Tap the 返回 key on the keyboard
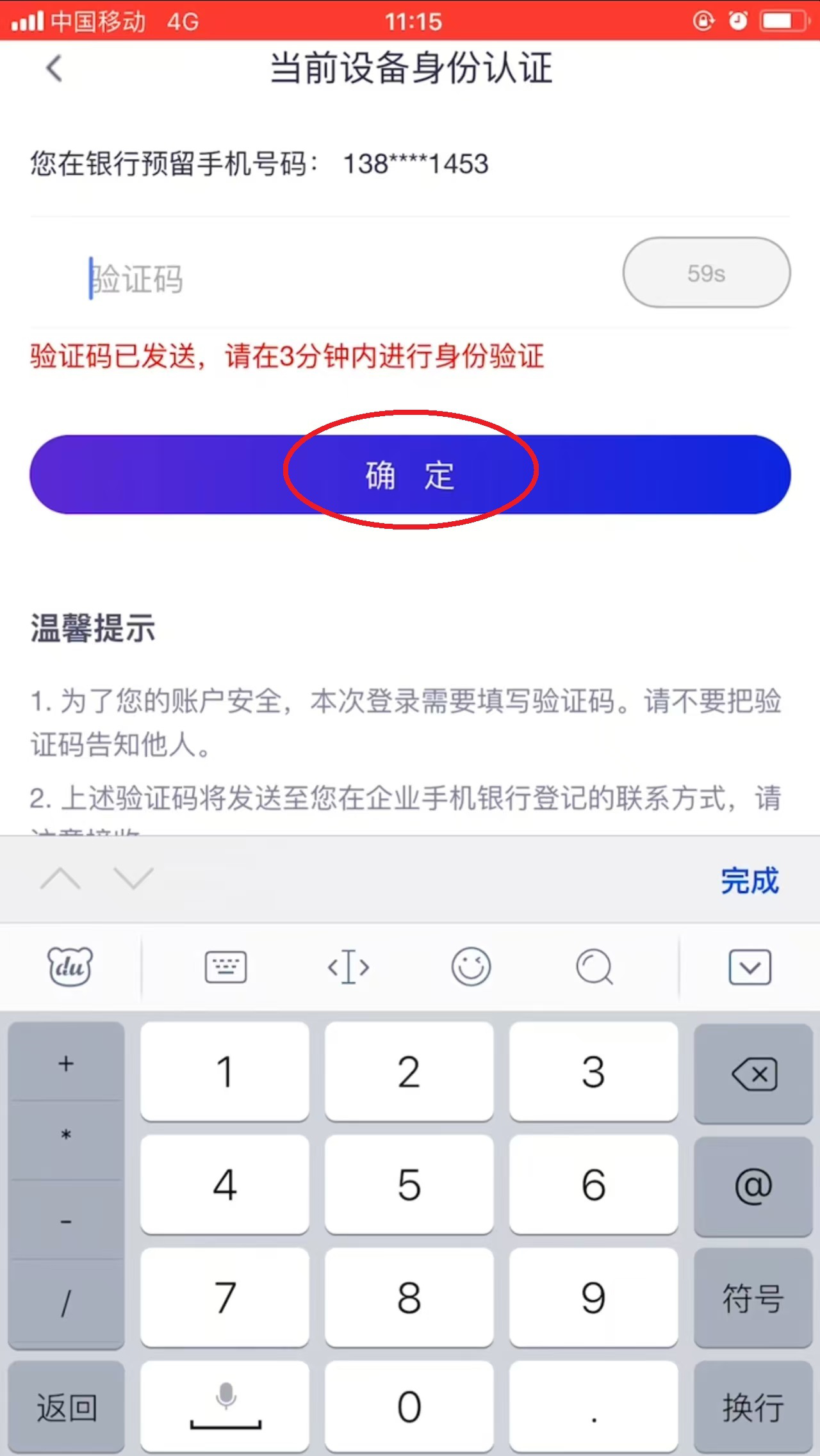 [67, 1408]
